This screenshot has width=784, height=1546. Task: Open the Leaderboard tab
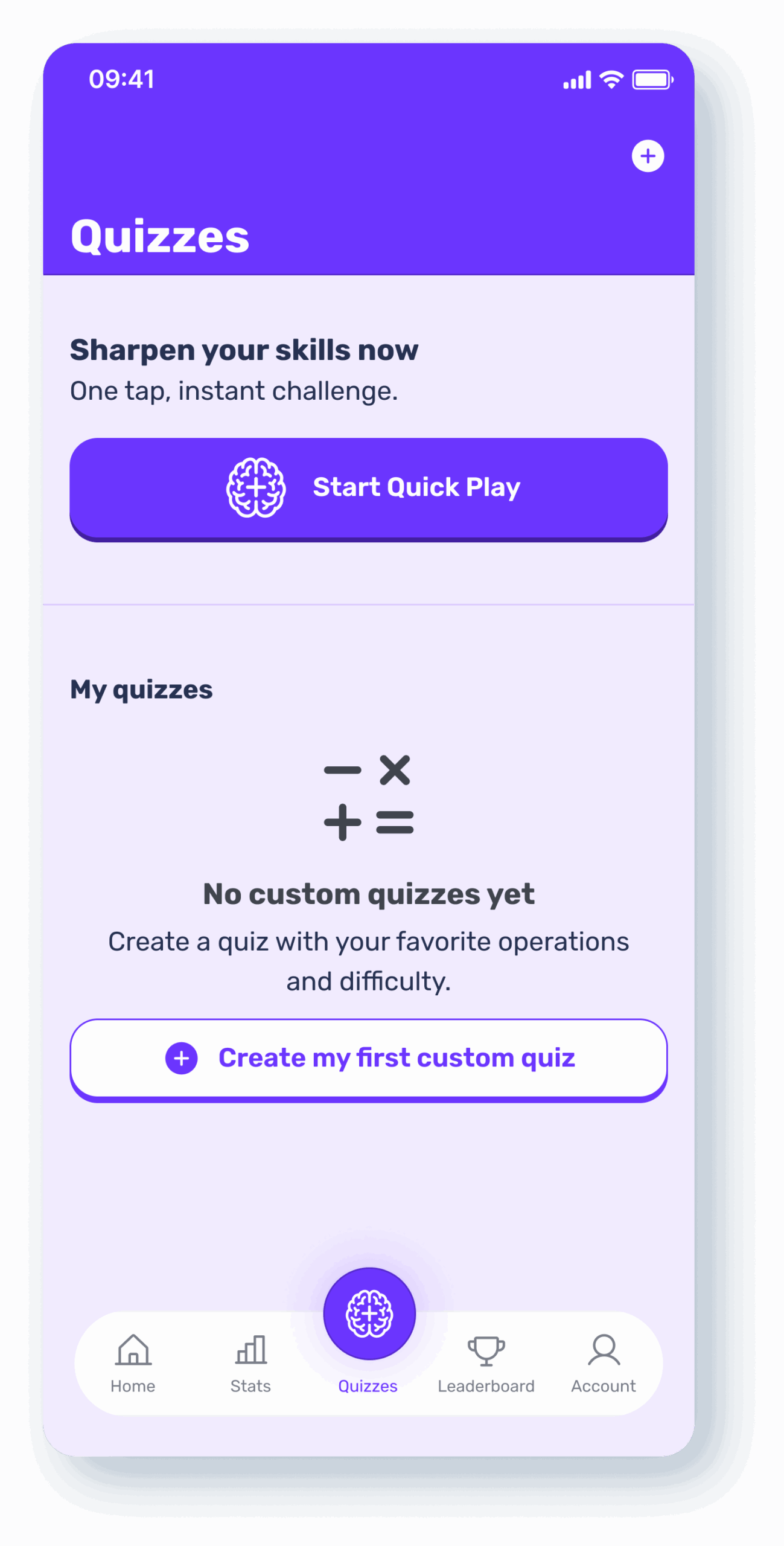tap(486, 1362)
